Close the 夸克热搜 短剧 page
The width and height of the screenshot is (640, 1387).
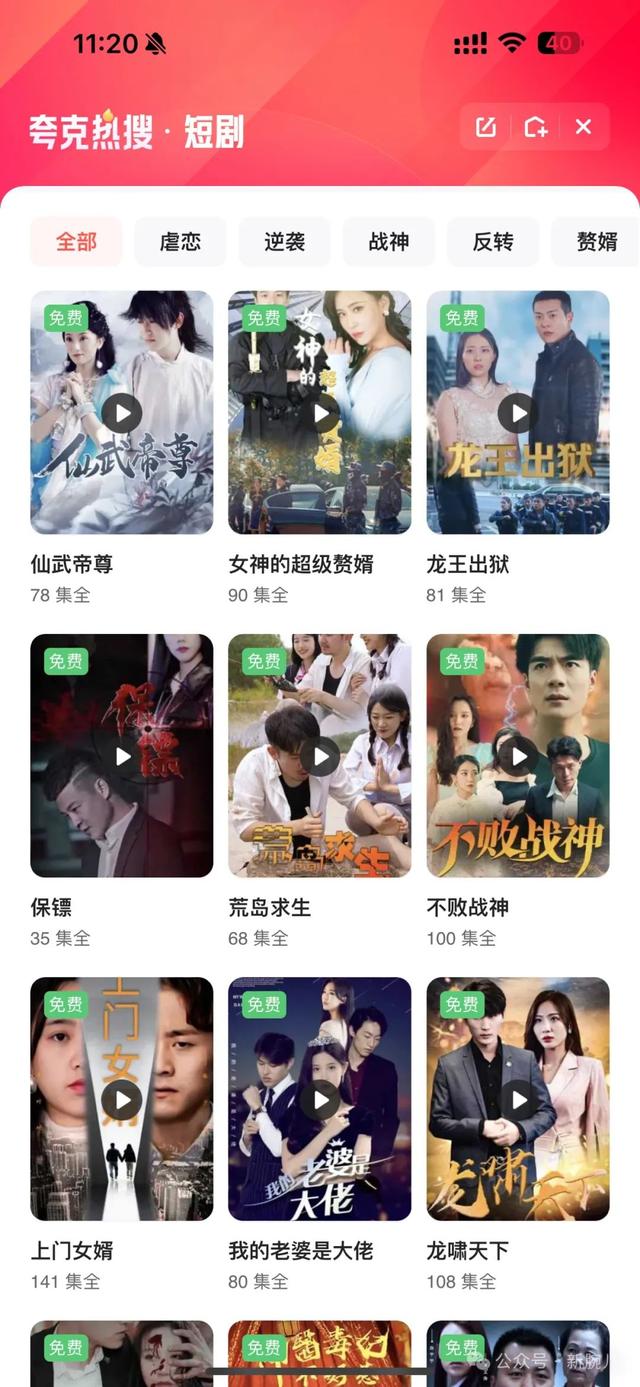(584, 127)
